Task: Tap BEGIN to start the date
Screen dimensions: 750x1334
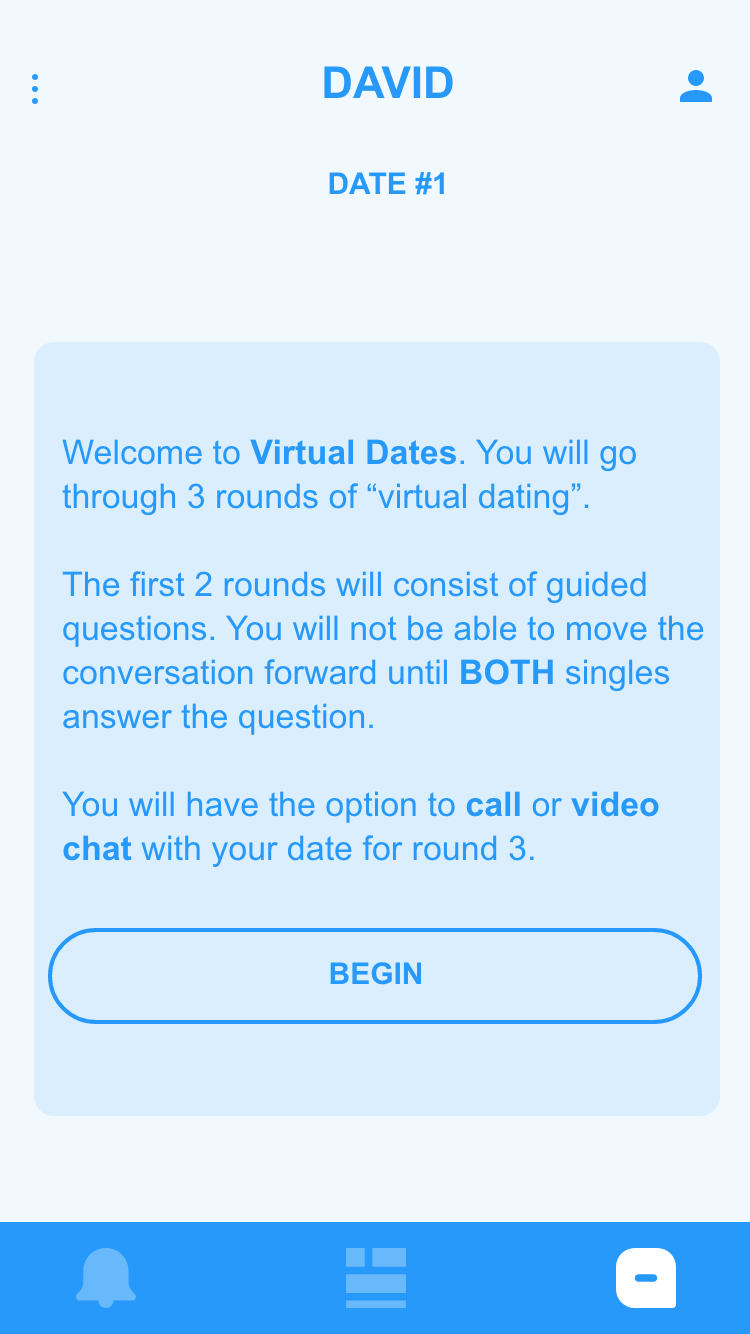Action: [375, 975]
